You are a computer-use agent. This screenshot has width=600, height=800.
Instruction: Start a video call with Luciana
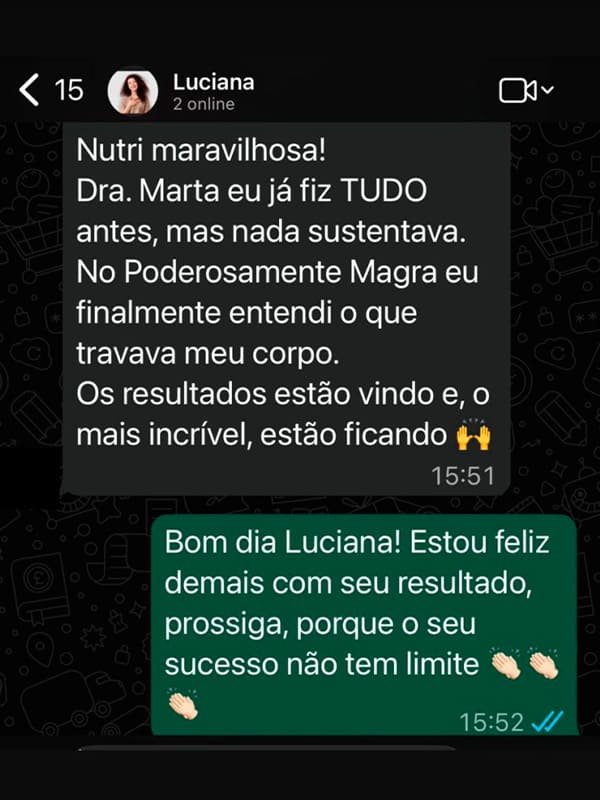(x=517, y=91)
